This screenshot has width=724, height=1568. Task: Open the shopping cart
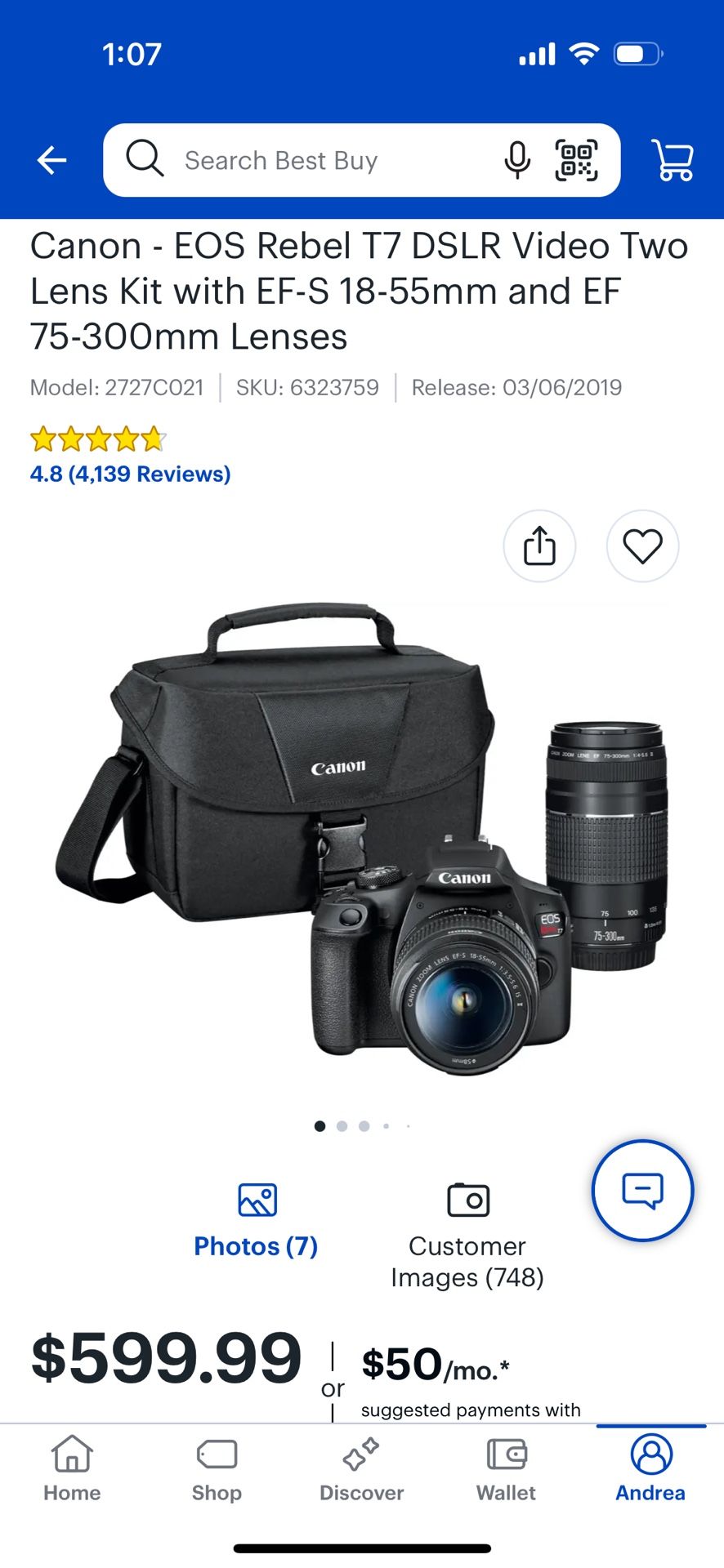point(673,160)
